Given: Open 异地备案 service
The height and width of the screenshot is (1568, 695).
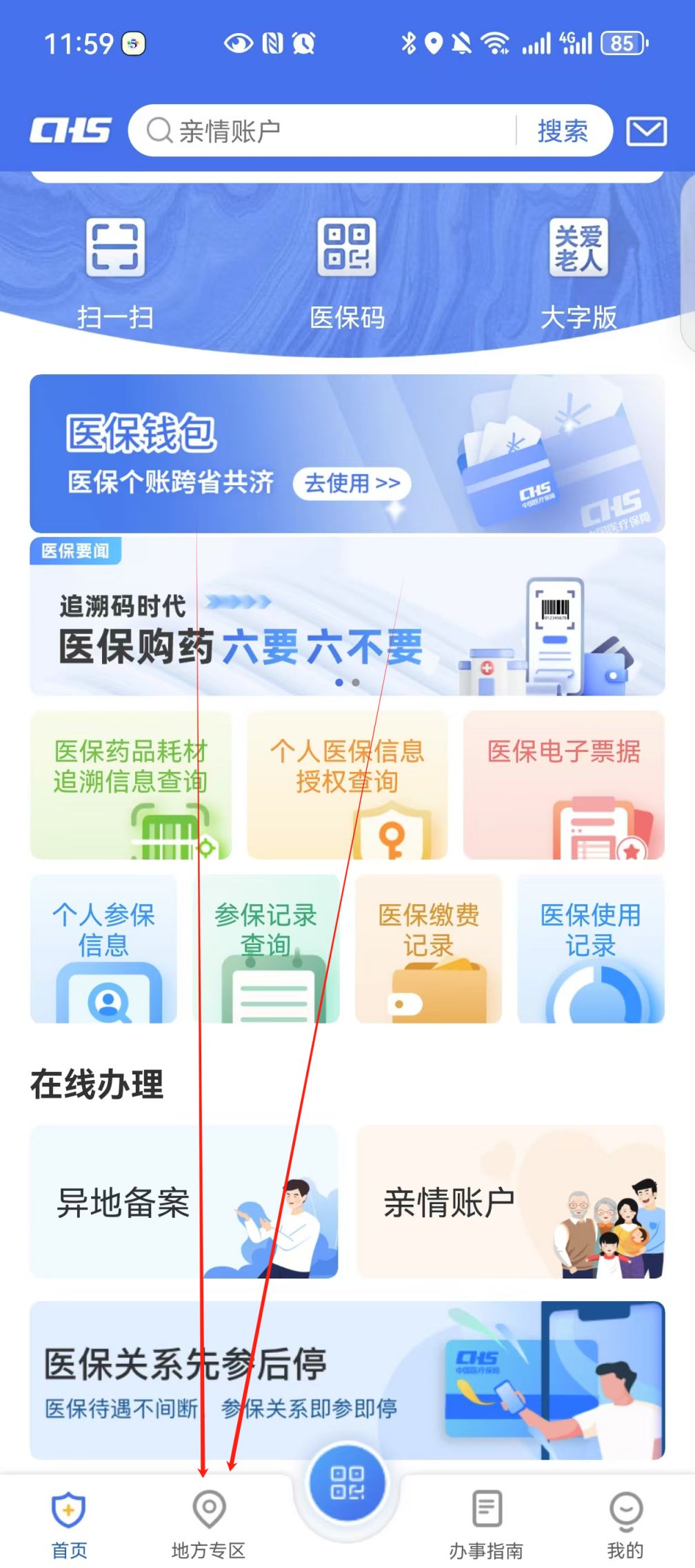Looking at the screenshot, I should (183, 1202).
